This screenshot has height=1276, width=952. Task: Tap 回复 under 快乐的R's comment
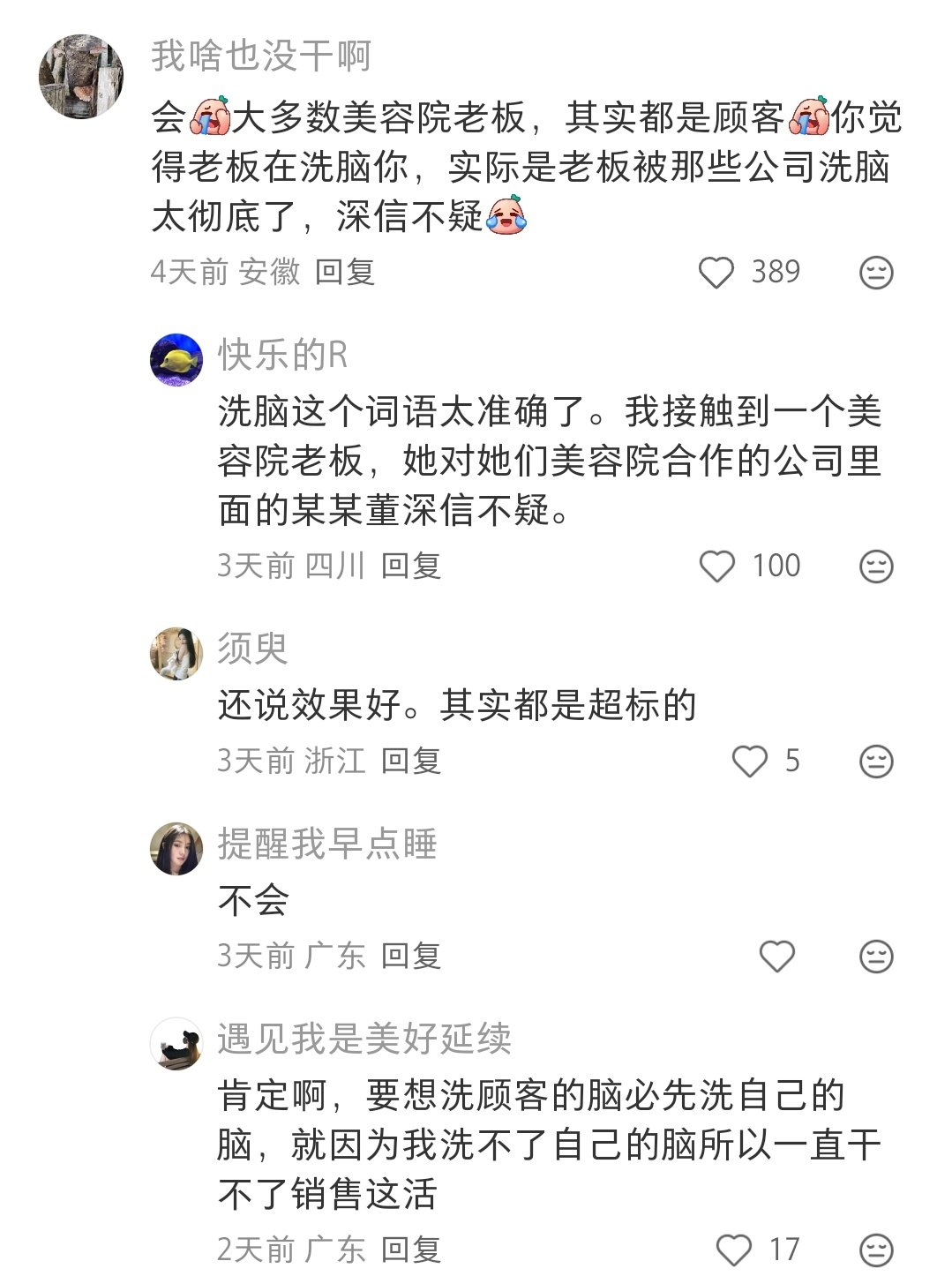[411, 566]
